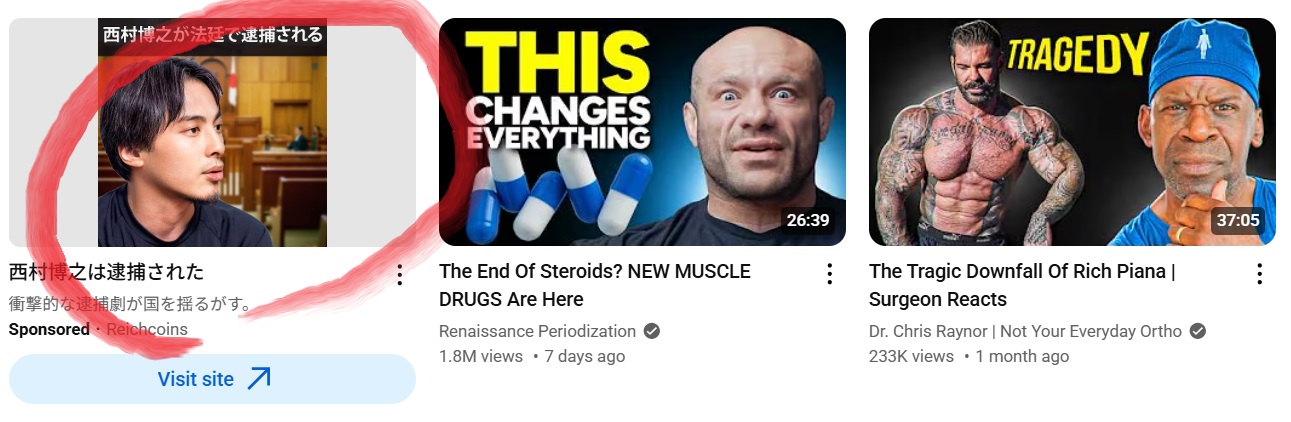Open the sponsored ad thumbnail with the courtroom image
Image resolution: width=1291 pixels, height=422 pixels.
coord(212,132)
